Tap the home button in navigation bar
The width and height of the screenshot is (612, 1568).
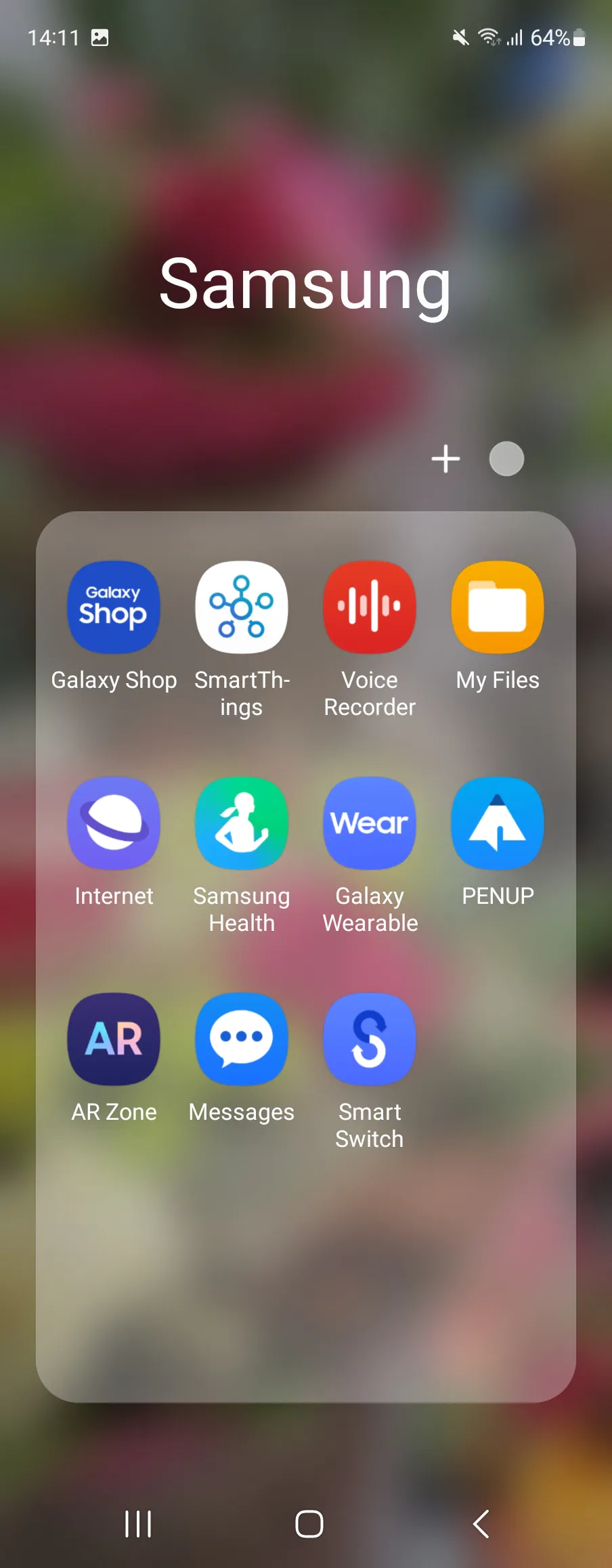click(309, 1524)
